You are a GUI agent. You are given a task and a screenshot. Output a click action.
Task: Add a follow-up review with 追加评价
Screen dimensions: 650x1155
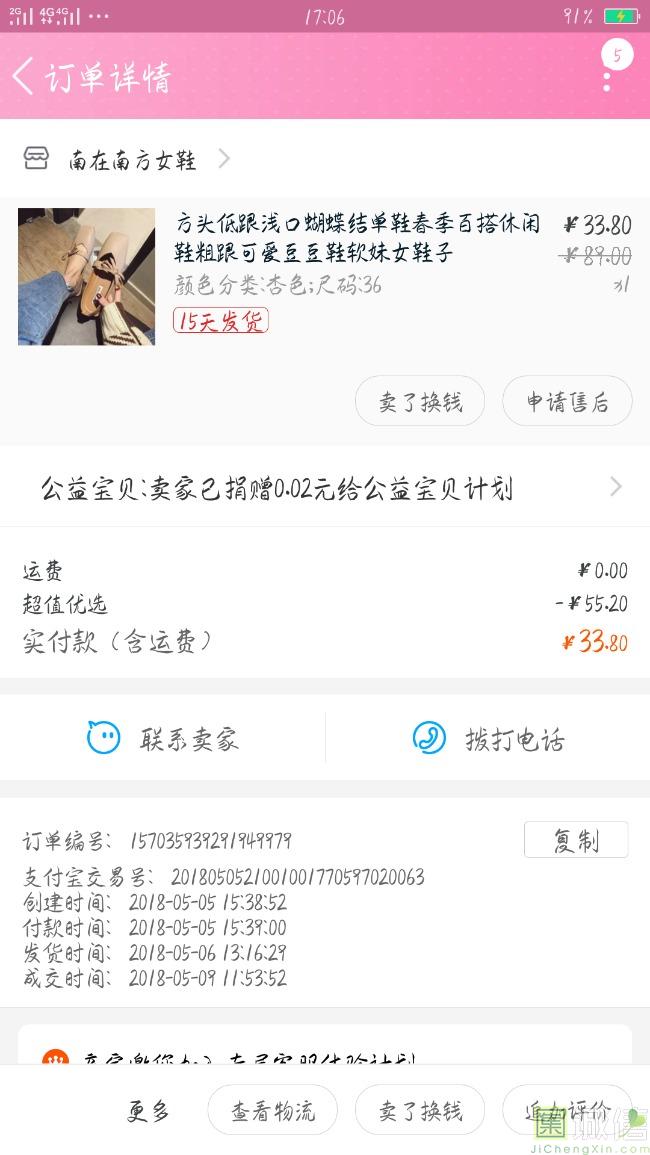click(x=567, y=1110)
